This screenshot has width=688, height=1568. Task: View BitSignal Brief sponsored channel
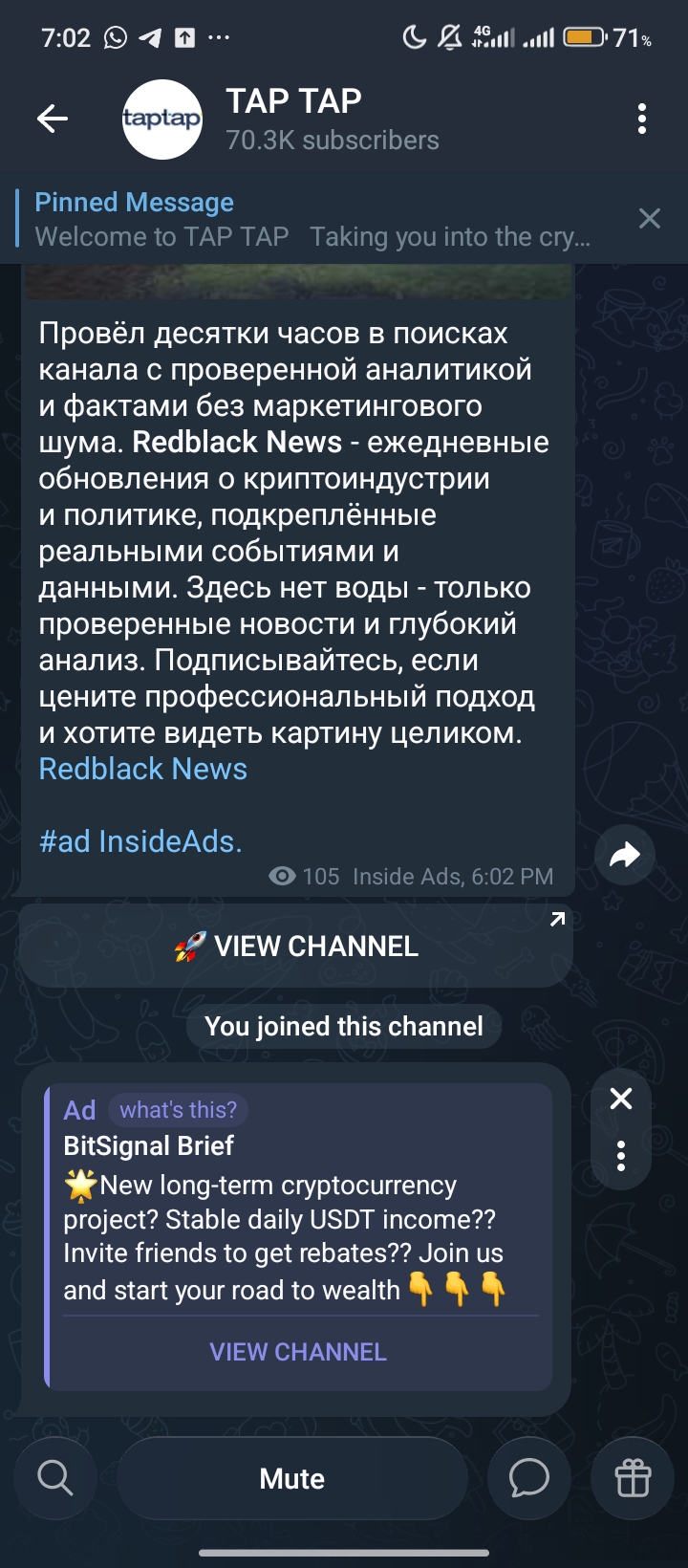coord(298,1352)
